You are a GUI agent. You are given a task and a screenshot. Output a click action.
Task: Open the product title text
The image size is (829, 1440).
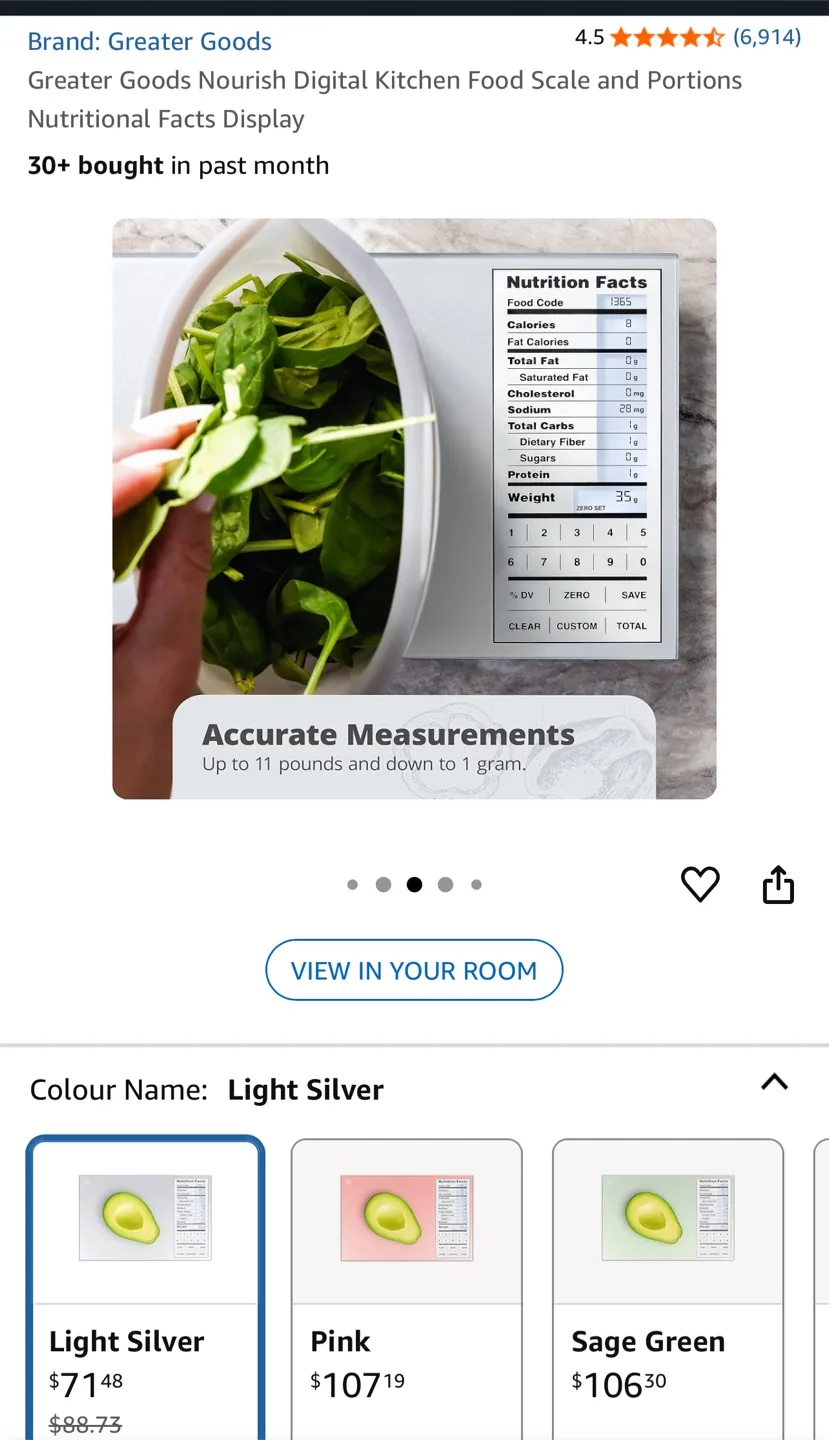[x=384, y=99]
